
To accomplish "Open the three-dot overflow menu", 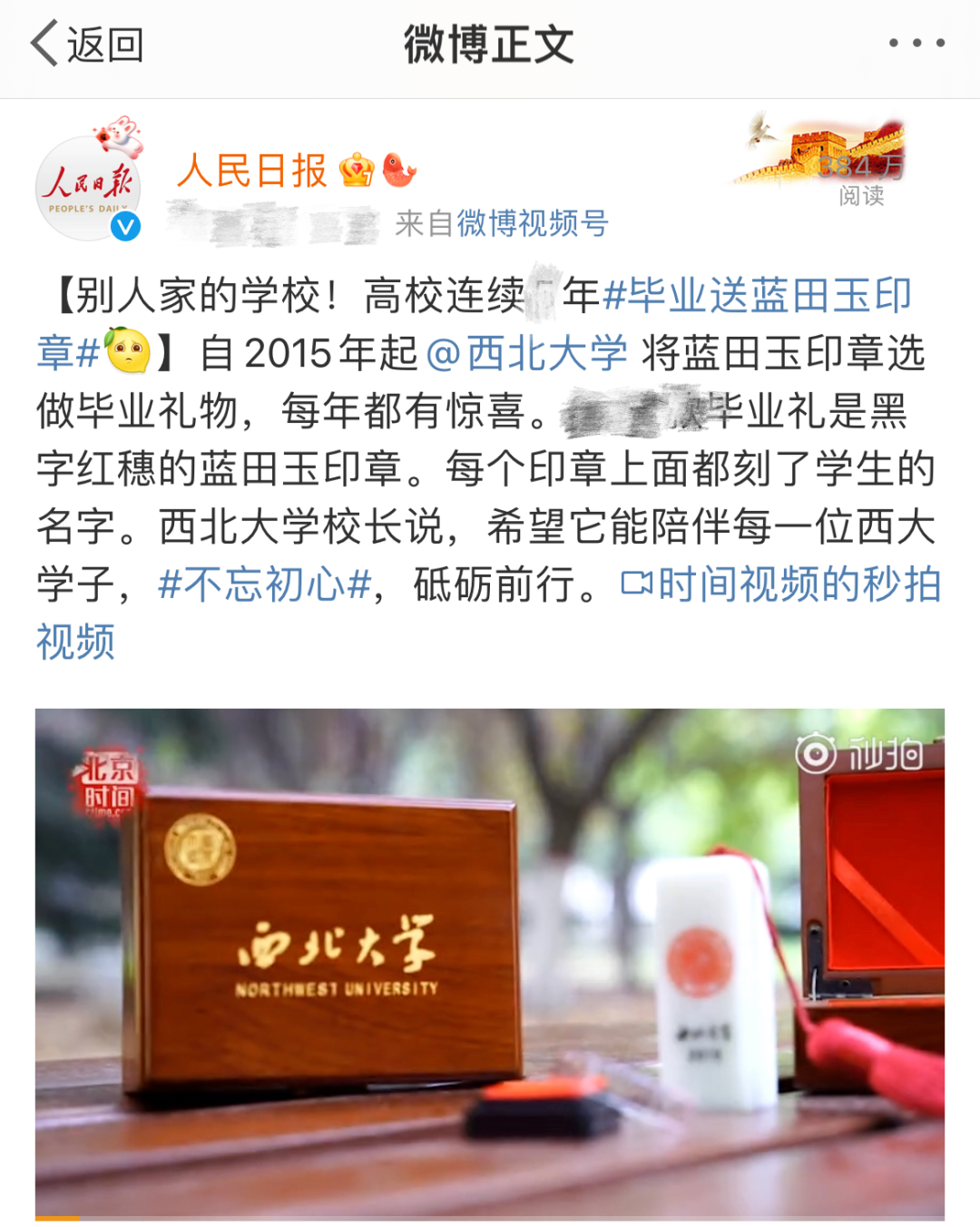I will (x=916, y=43).
